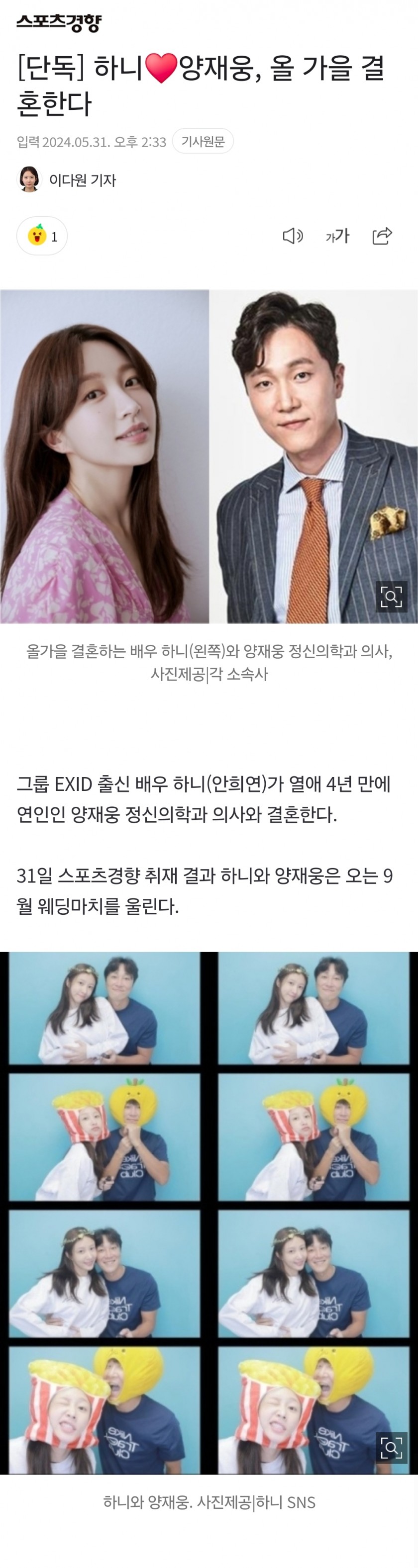This screenshot has width=418, height=1568.
Task: Open the 스포츠경향 publisher page
Action: [59, 22]
